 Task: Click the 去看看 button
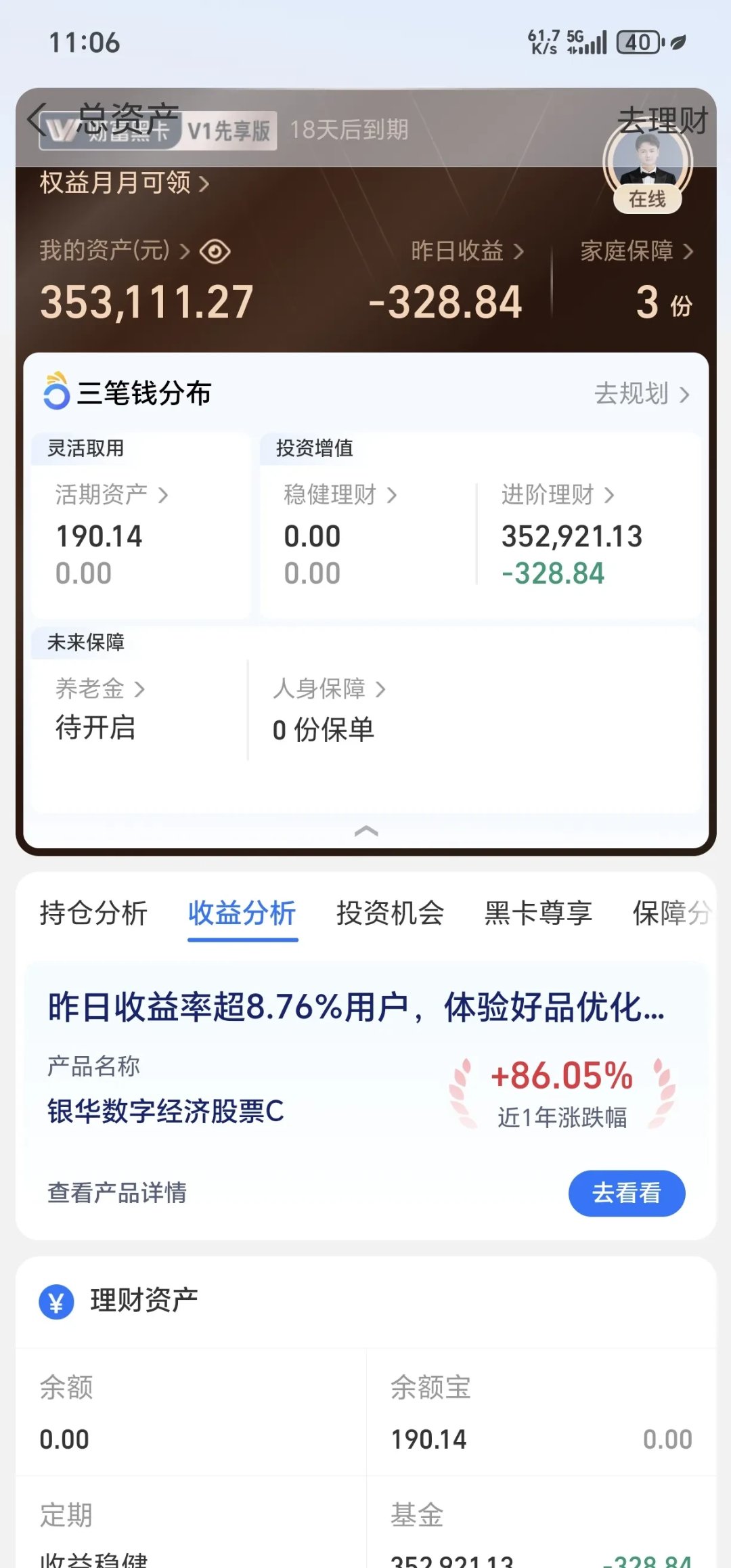pyautogui.click(x=627, y=1194)
